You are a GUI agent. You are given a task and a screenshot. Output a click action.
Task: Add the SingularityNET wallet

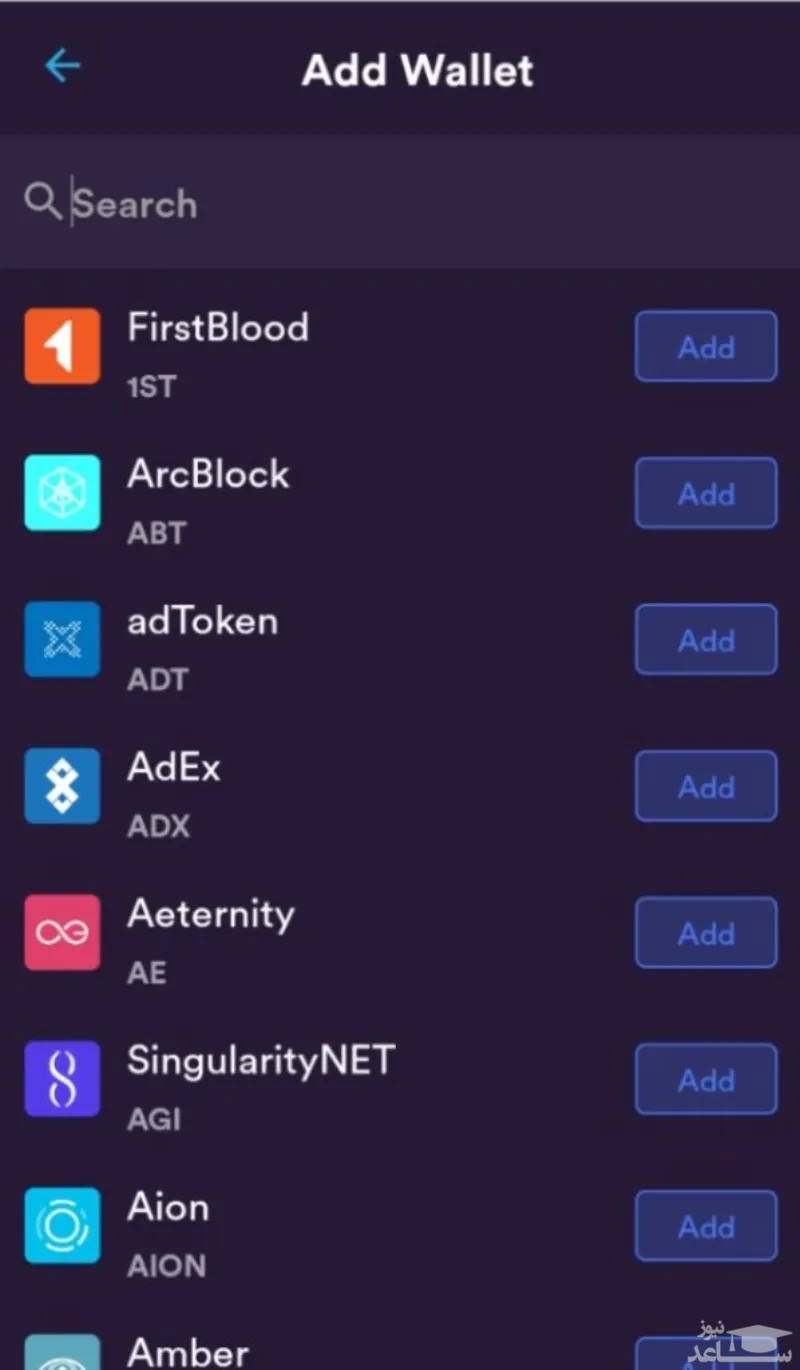[705, 1080]
